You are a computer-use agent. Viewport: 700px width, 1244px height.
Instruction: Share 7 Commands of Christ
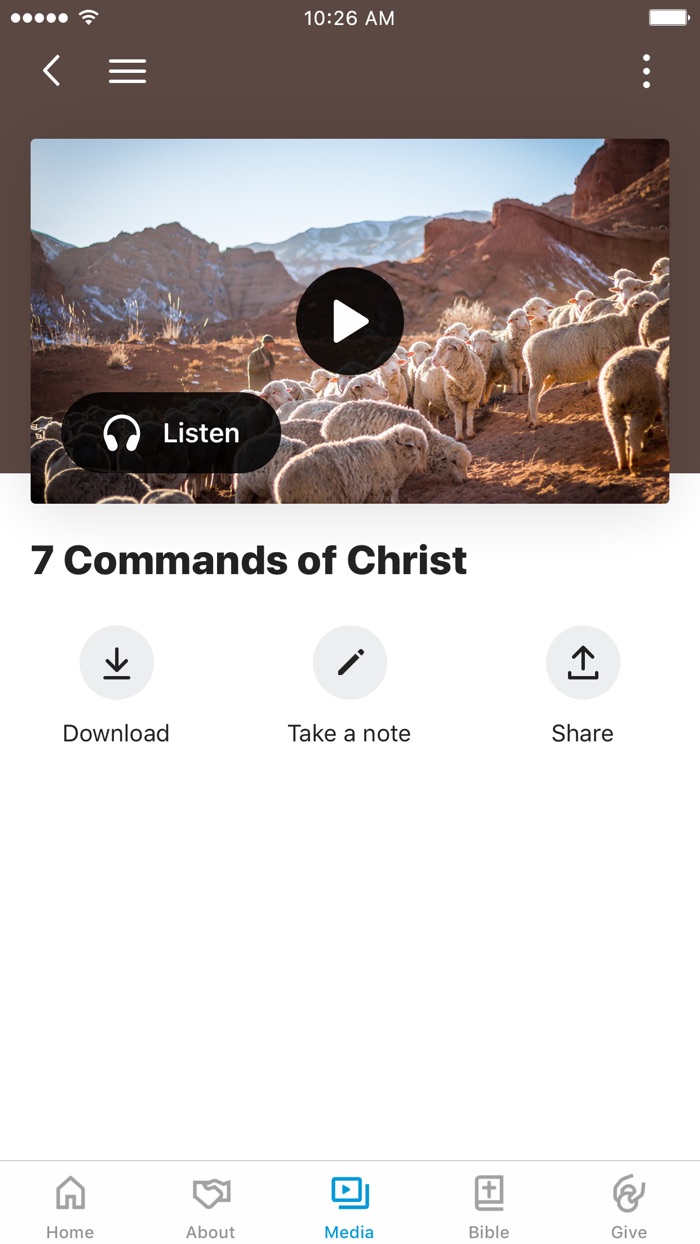[583, 663]
